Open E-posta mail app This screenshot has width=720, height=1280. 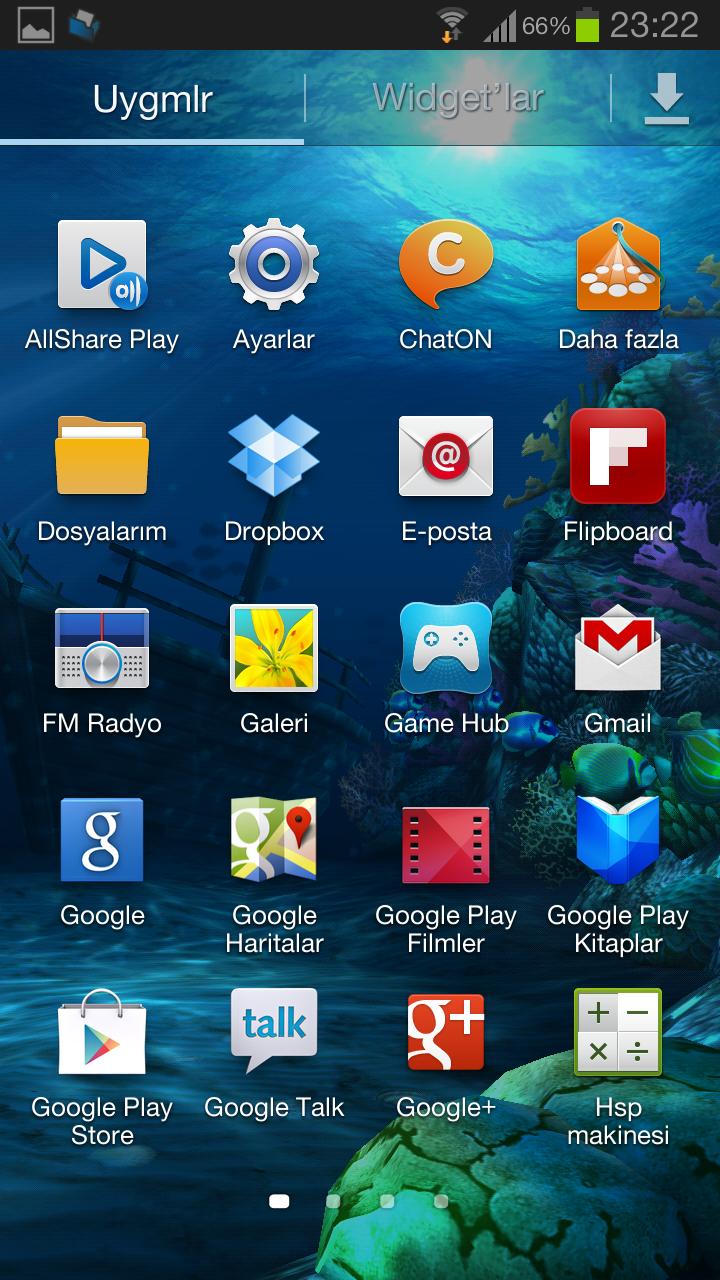point(446,457)
